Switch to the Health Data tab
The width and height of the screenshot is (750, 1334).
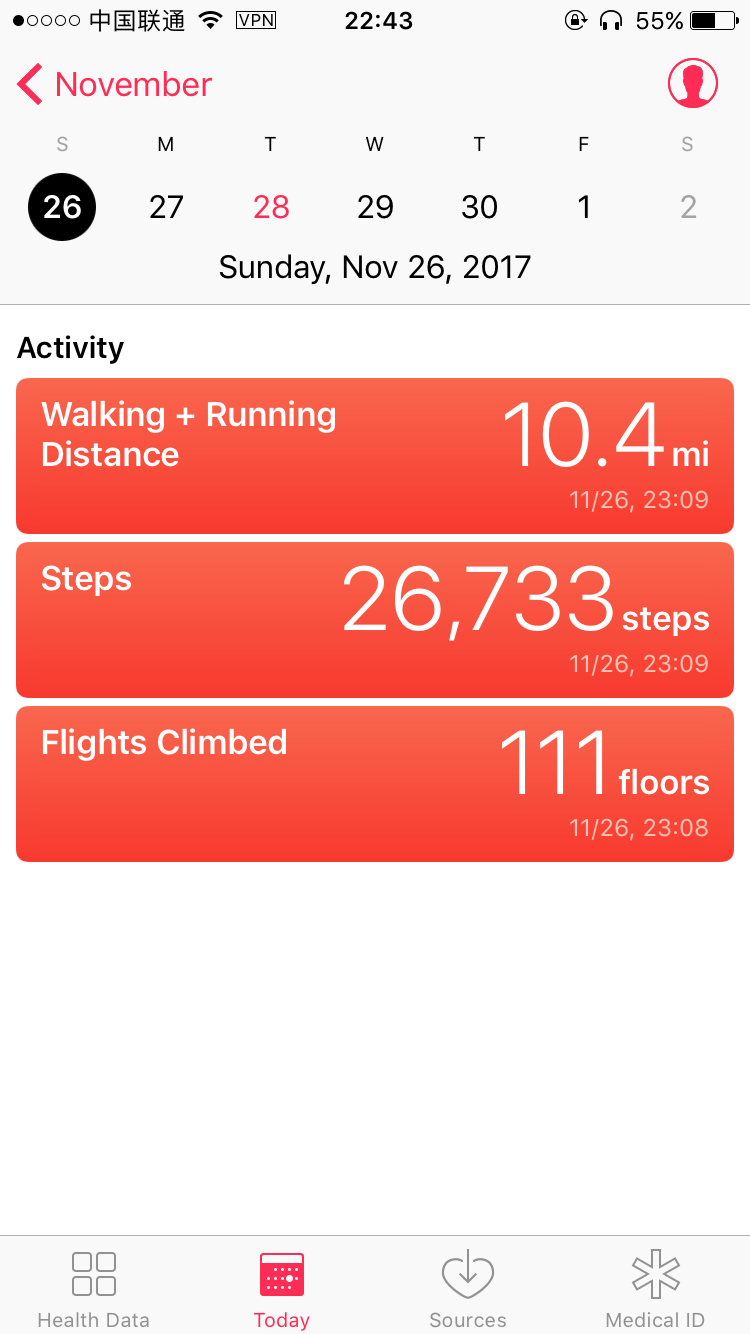[94, 1289]
